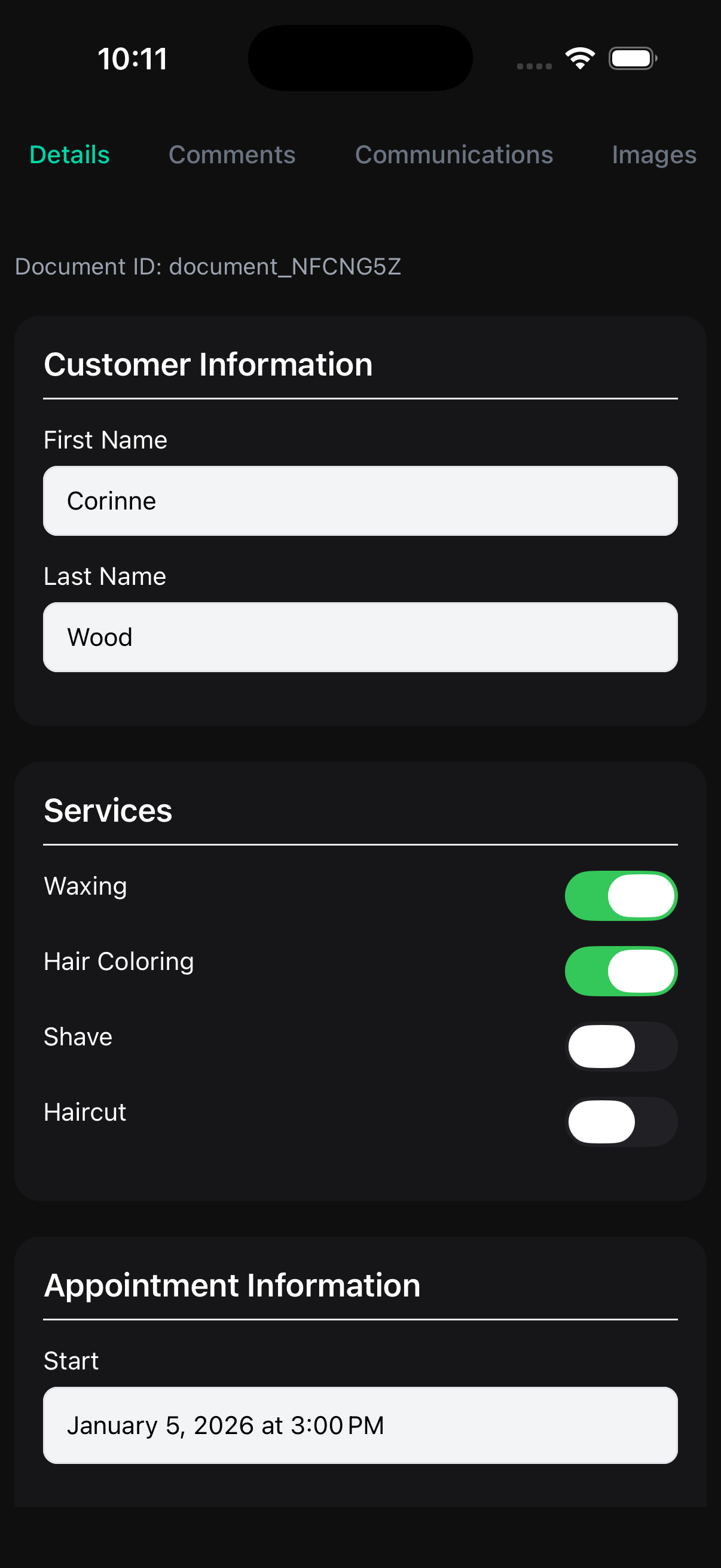Switch to the Comments tab
The width and height of the screenshot is (721, 1568).
232,155
